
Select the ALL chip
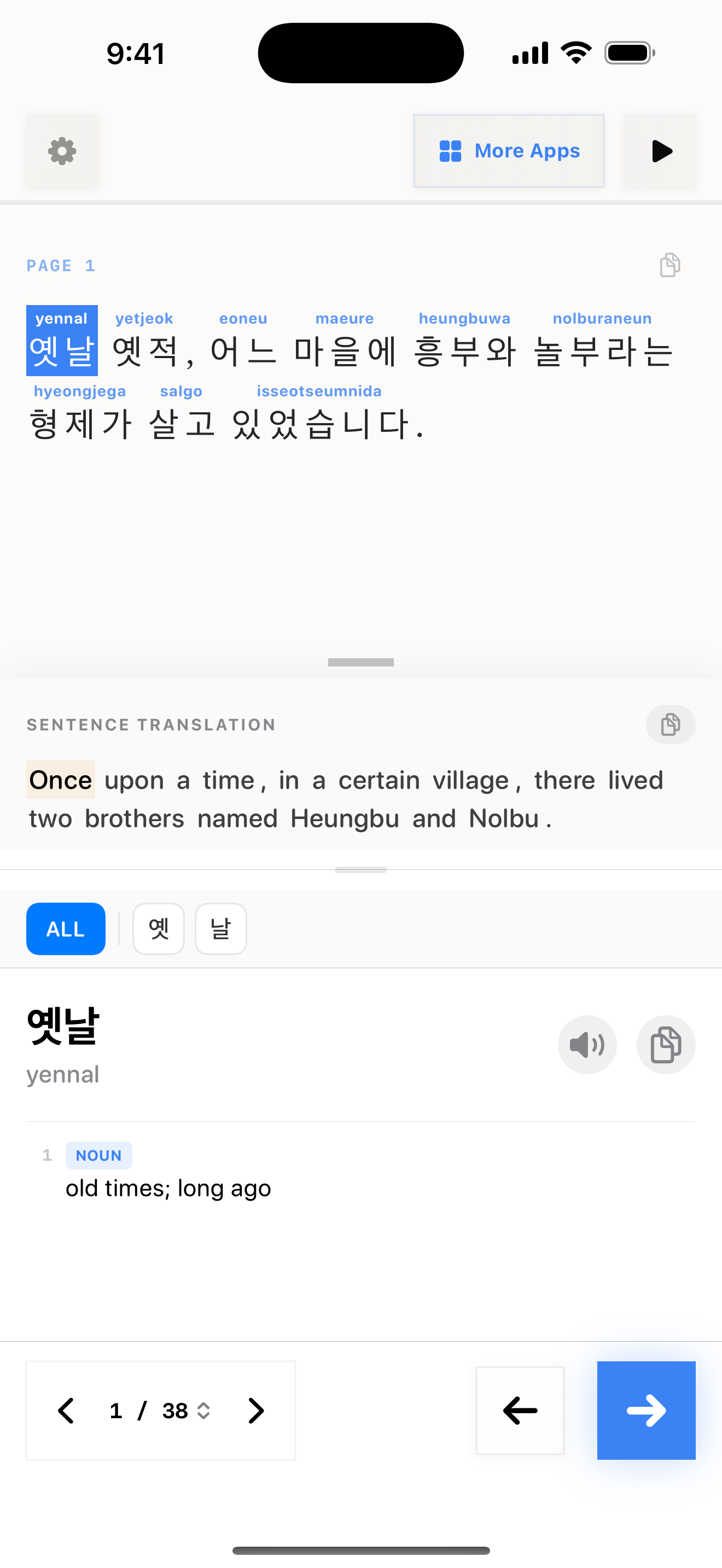[66, 929]
